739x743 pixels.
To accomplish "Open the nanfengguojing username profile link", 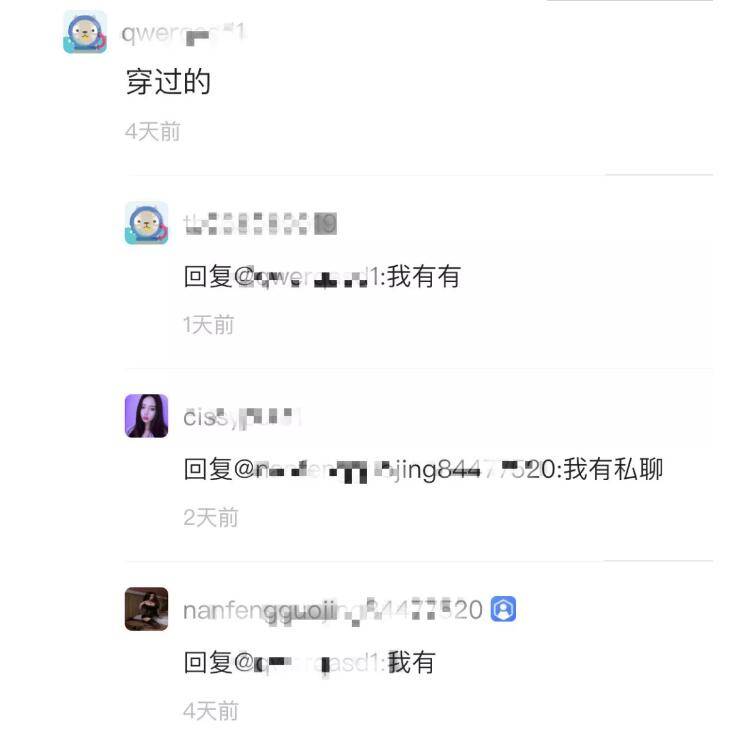I will coord(332,609).
